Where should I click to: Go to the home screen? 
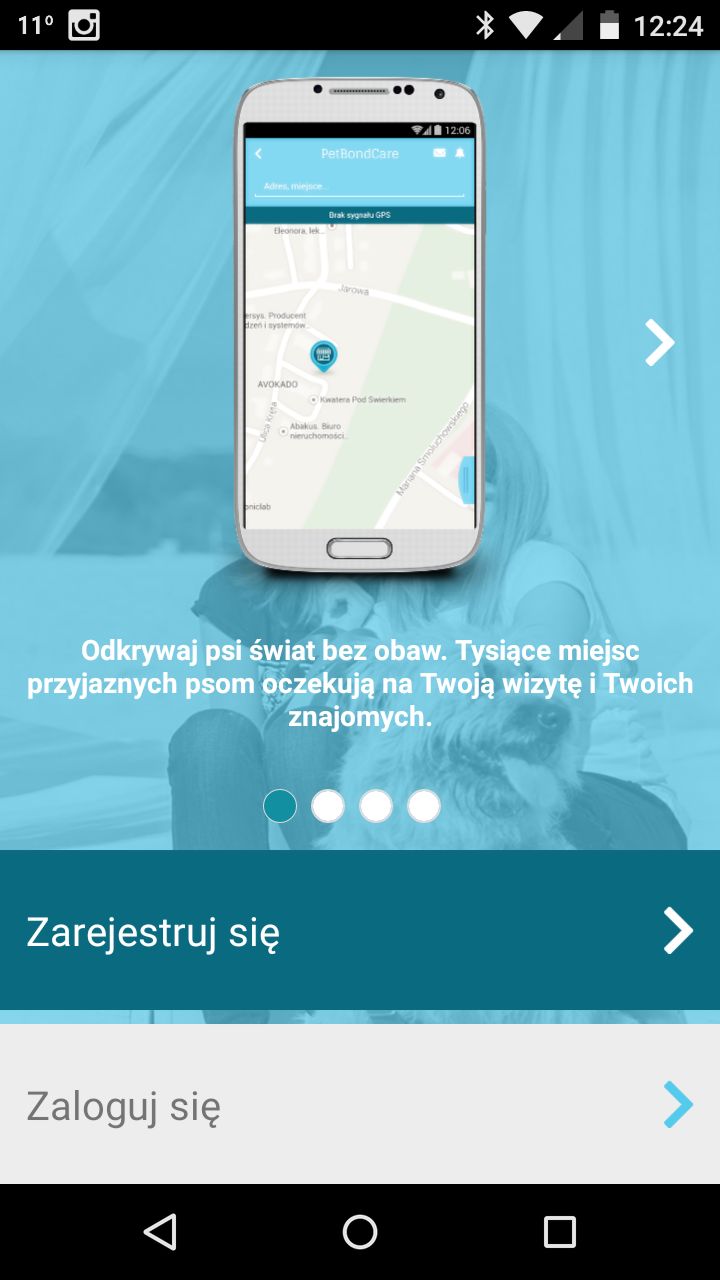[360, 1232]
